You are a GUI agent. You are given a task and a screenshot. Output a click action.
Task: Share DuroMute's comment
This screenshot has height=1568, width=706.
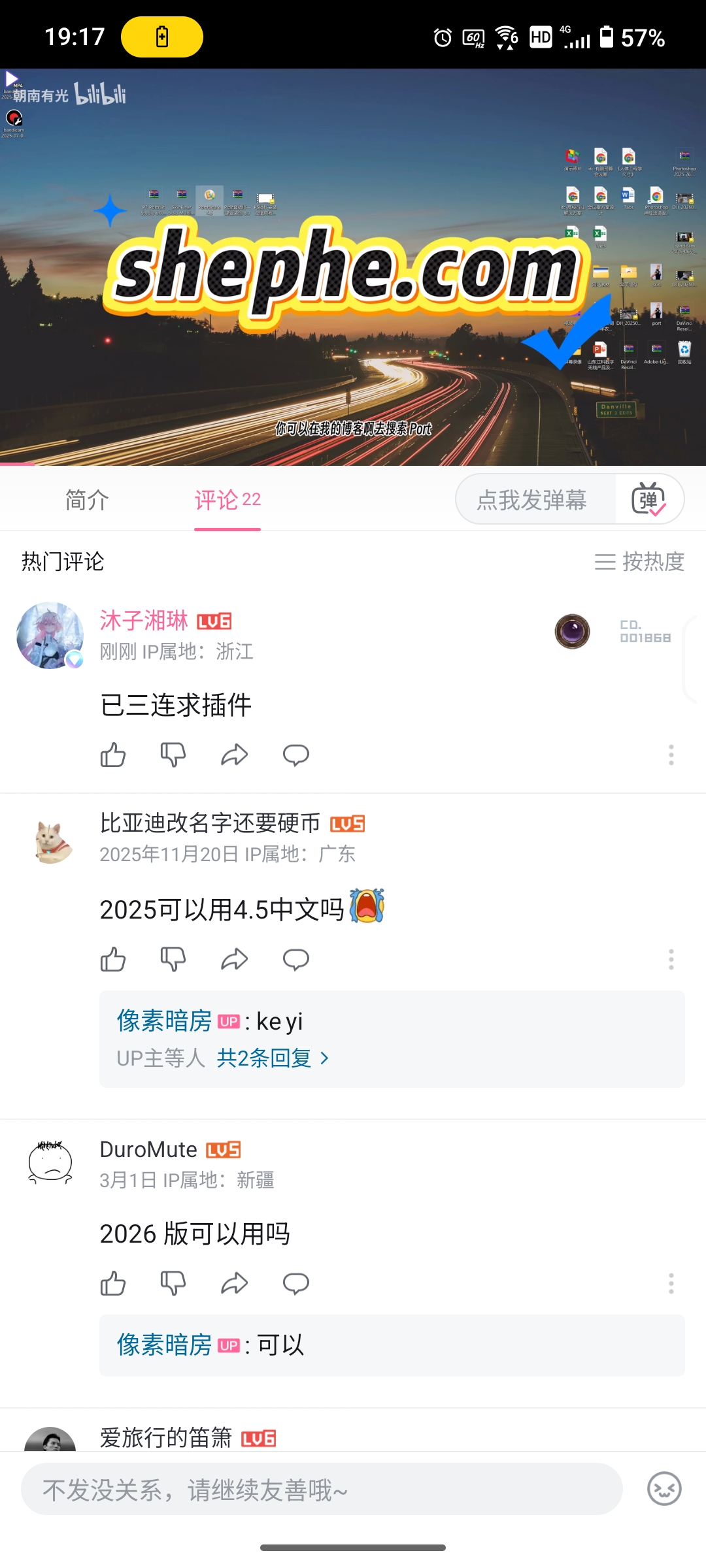click(x=234, y=1282)
